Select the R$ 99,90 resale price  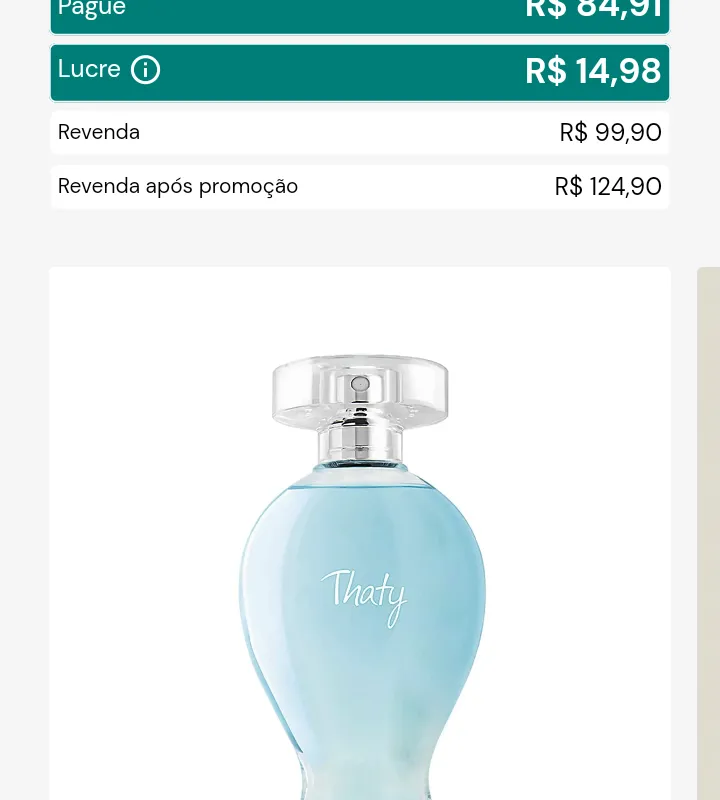pos(610,132)
